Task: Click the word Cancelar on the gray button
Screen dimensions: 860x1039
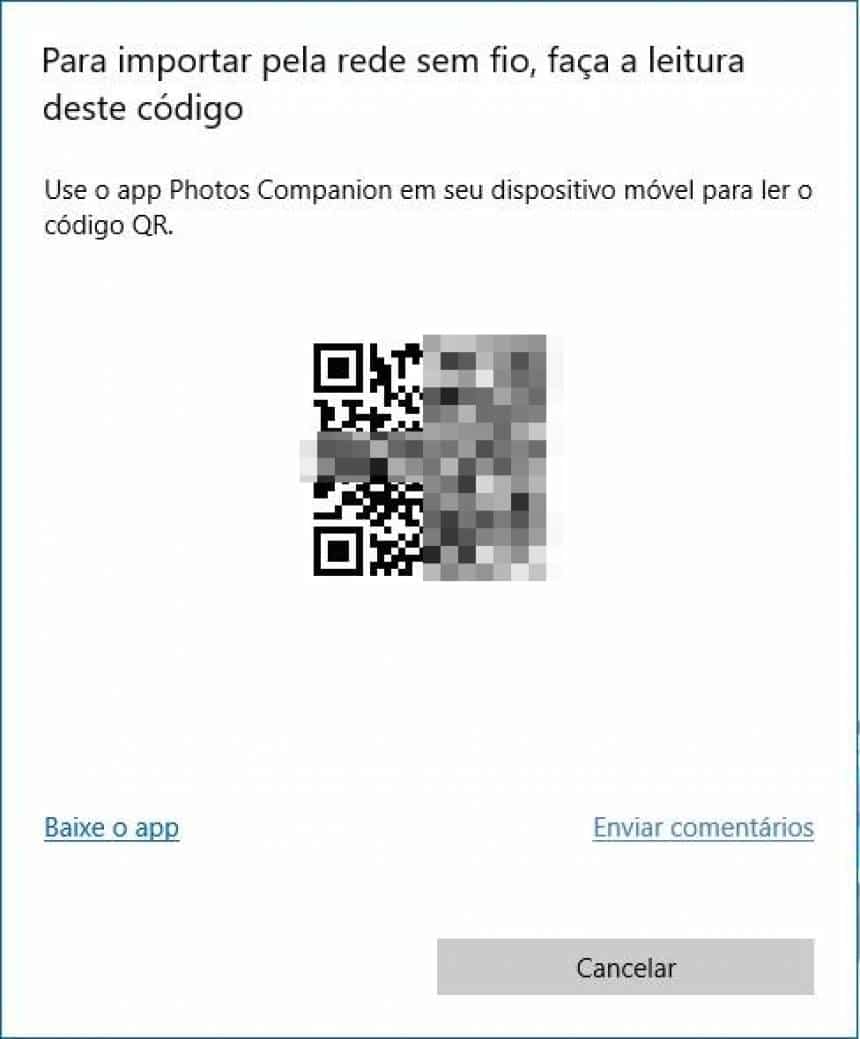Action: tap(627, 967)
